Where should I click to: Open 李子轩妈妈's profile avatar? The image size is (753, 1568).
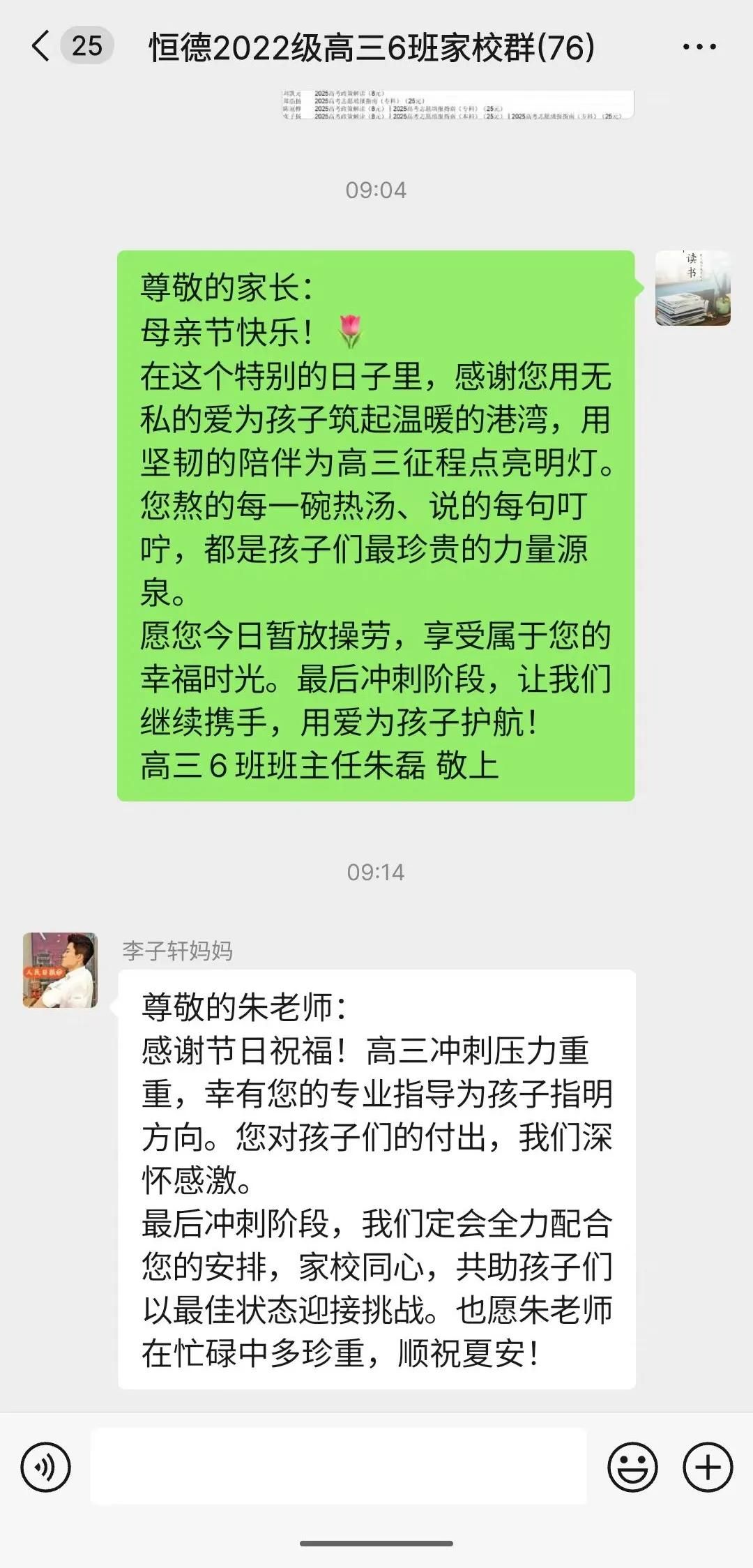(61, 970)
